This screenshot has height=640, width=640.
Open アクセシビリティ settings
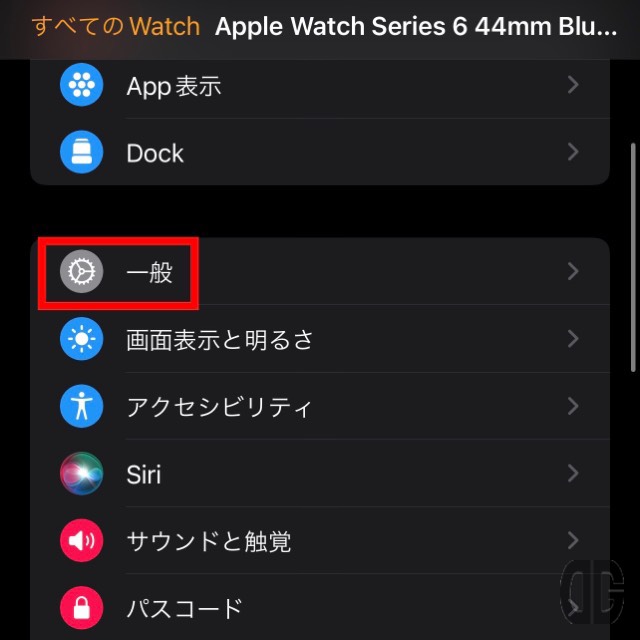pyautogui.click(x=320, y=407)
